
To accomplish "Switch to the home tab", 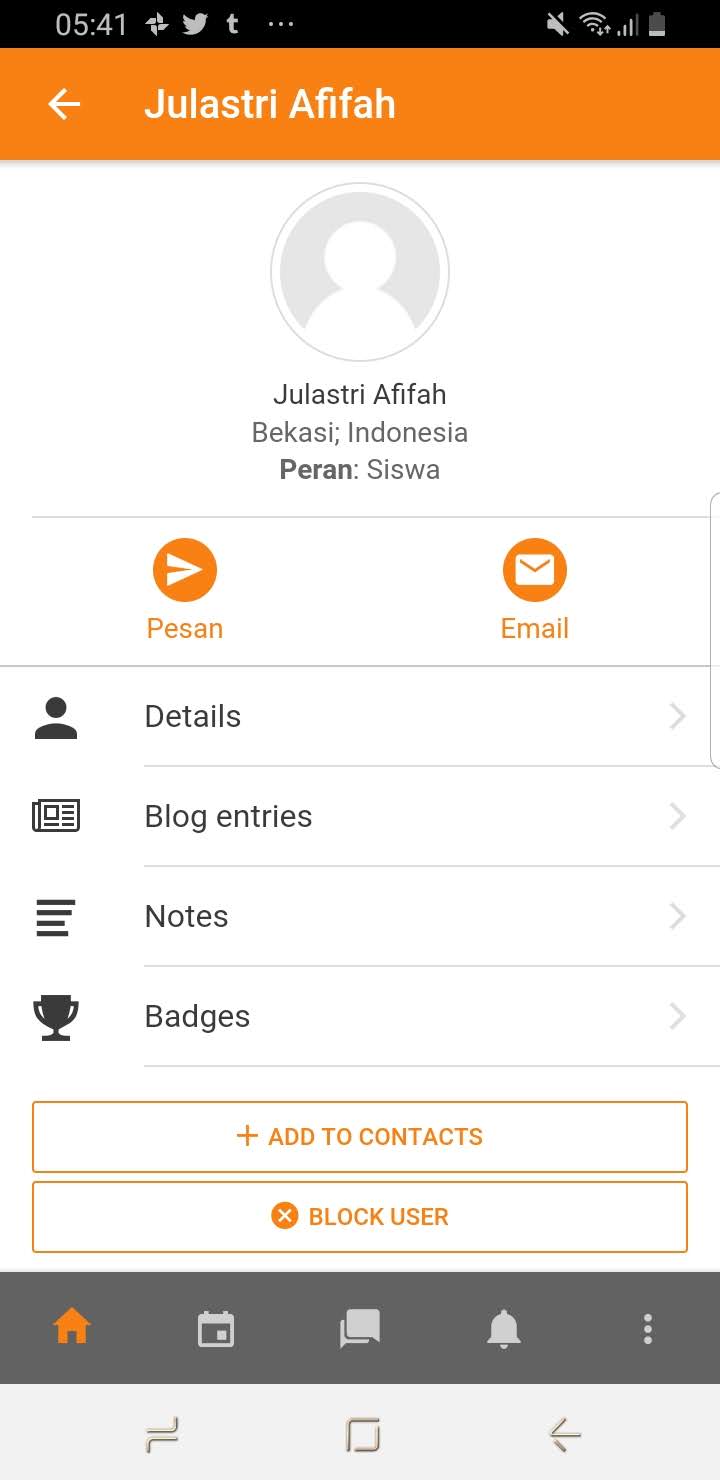I will click(x=72, y=1328).
